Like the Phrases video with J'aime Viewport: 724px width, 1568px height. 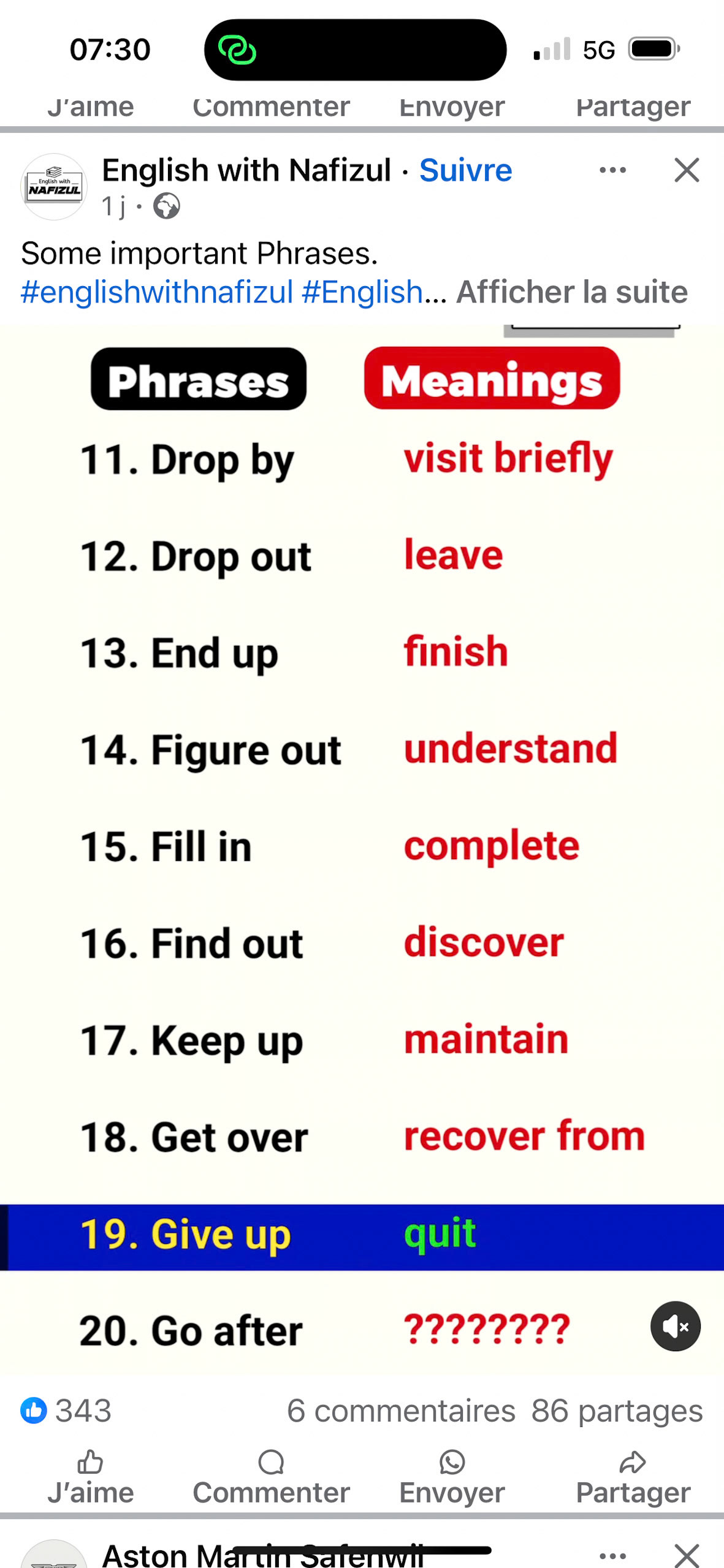[x=90, y=1477]
